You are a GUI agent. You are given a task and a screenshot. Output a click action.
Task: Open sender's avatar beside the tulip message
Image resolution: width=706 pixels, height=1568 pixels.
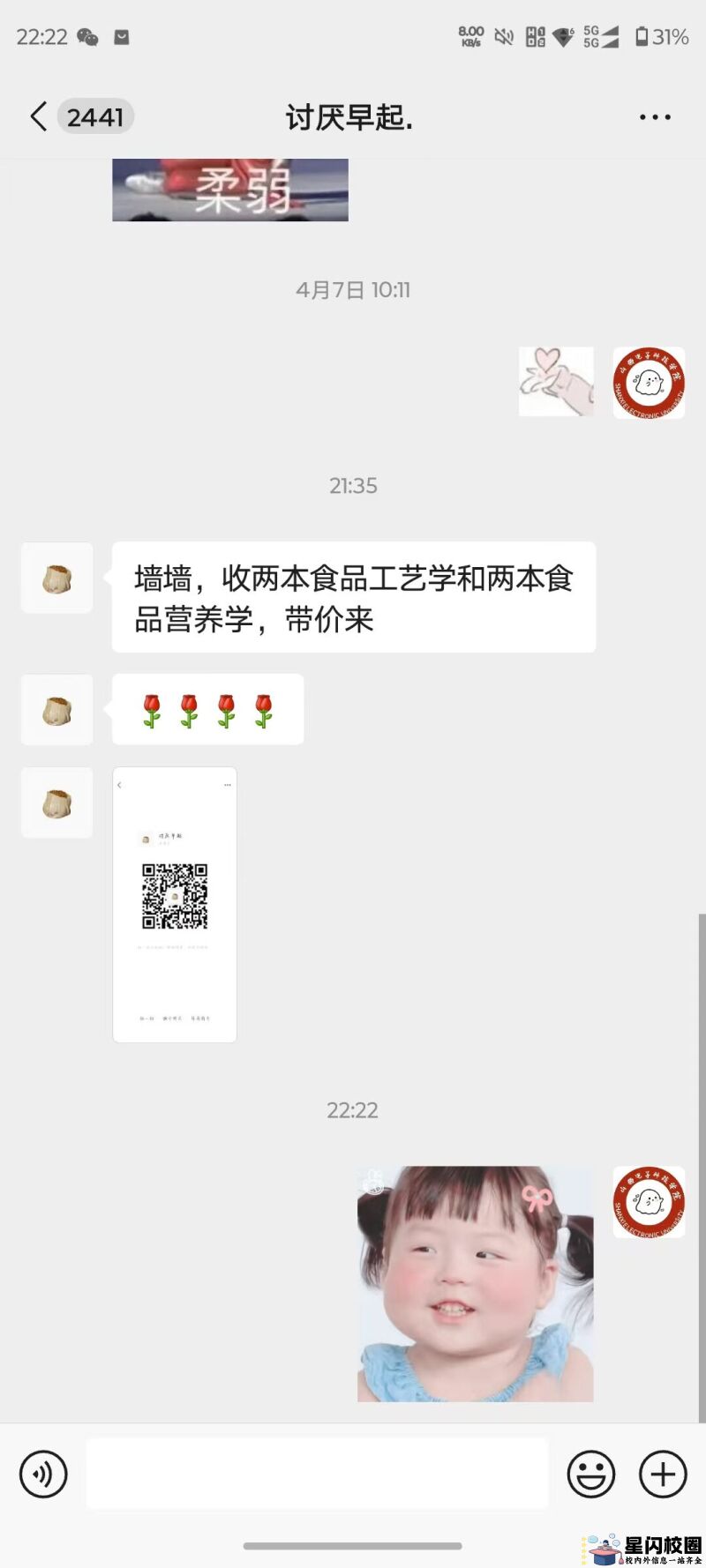coord(57,710)
